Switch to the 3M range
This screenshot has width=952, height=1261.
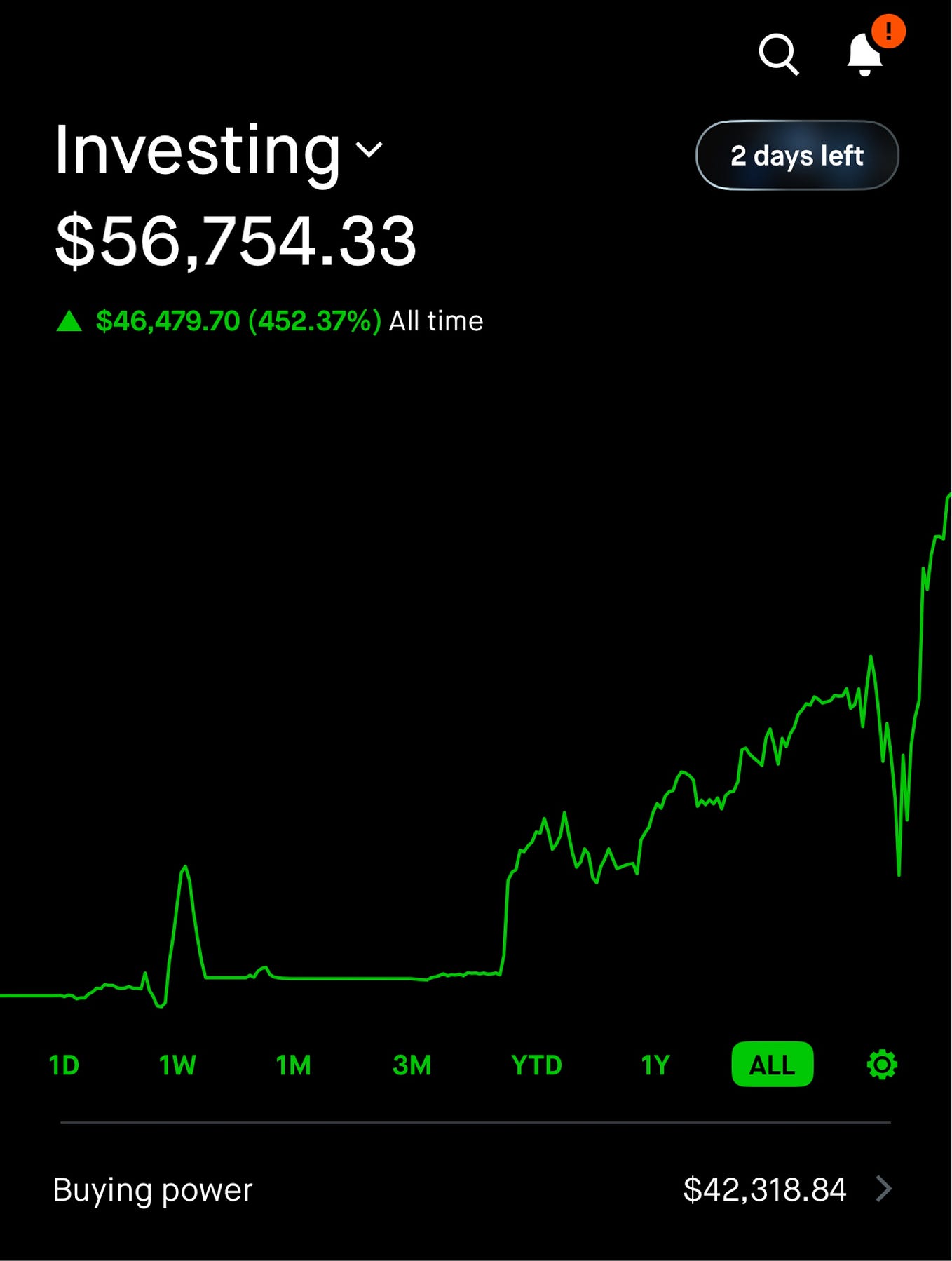[x=412, y=1065]
